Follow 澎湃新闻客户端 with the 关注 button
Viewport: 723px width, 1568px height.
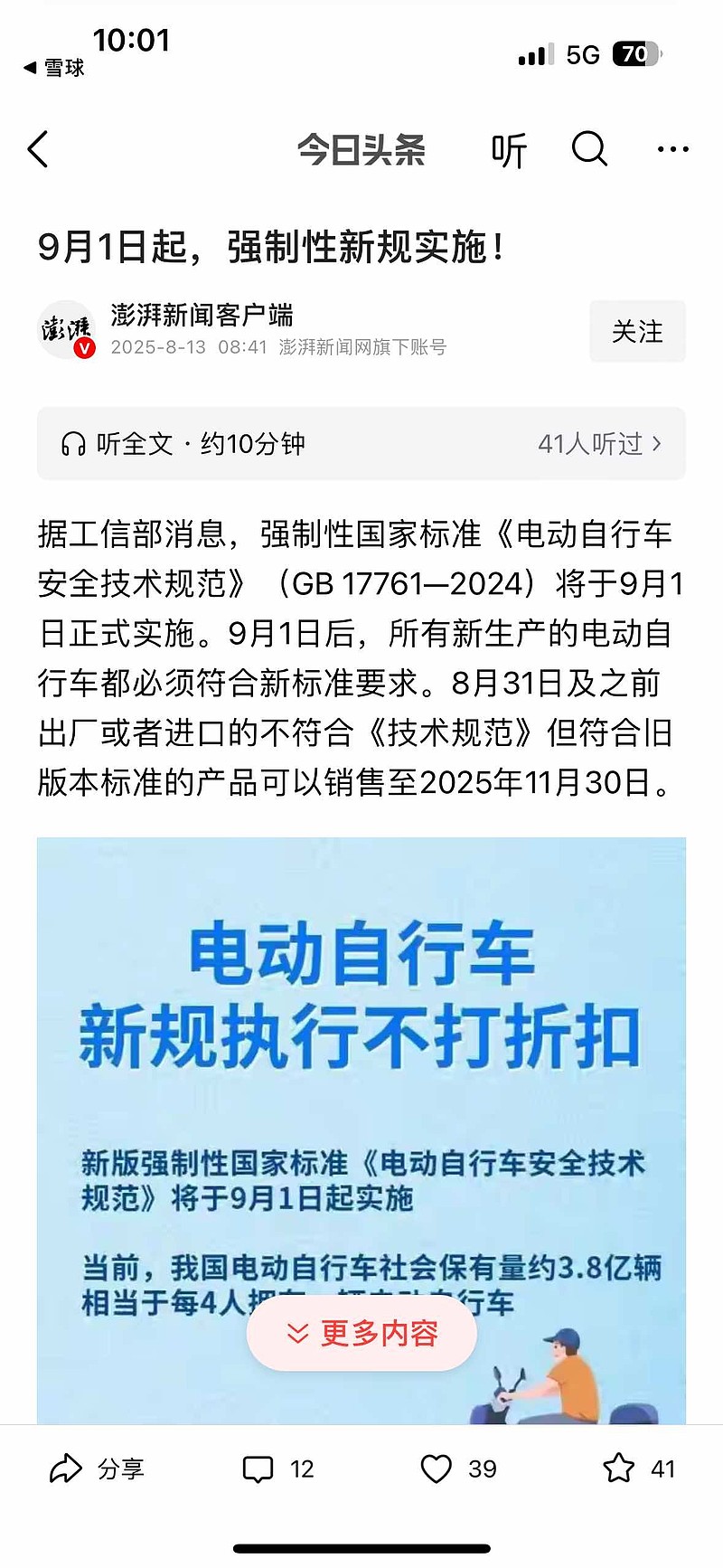tap(637, 332)
